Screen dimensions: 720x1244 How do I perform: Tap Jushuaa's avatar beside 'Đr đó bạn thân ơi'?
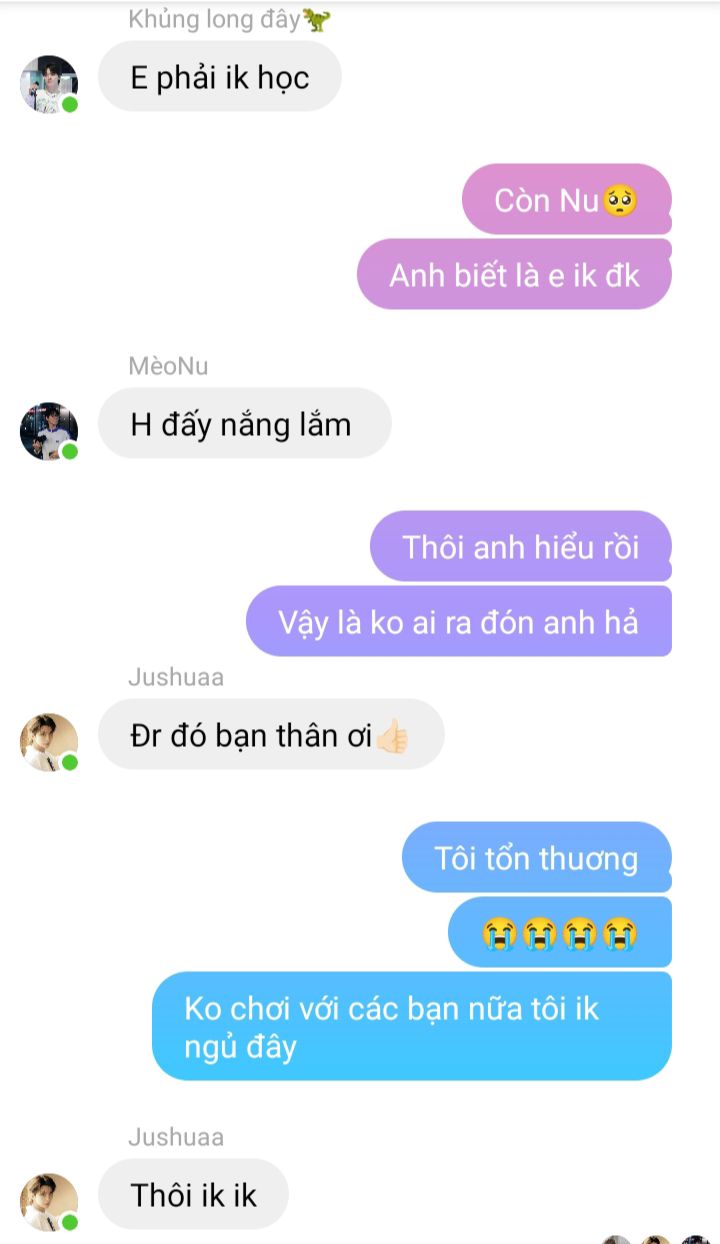coord(49,742)
